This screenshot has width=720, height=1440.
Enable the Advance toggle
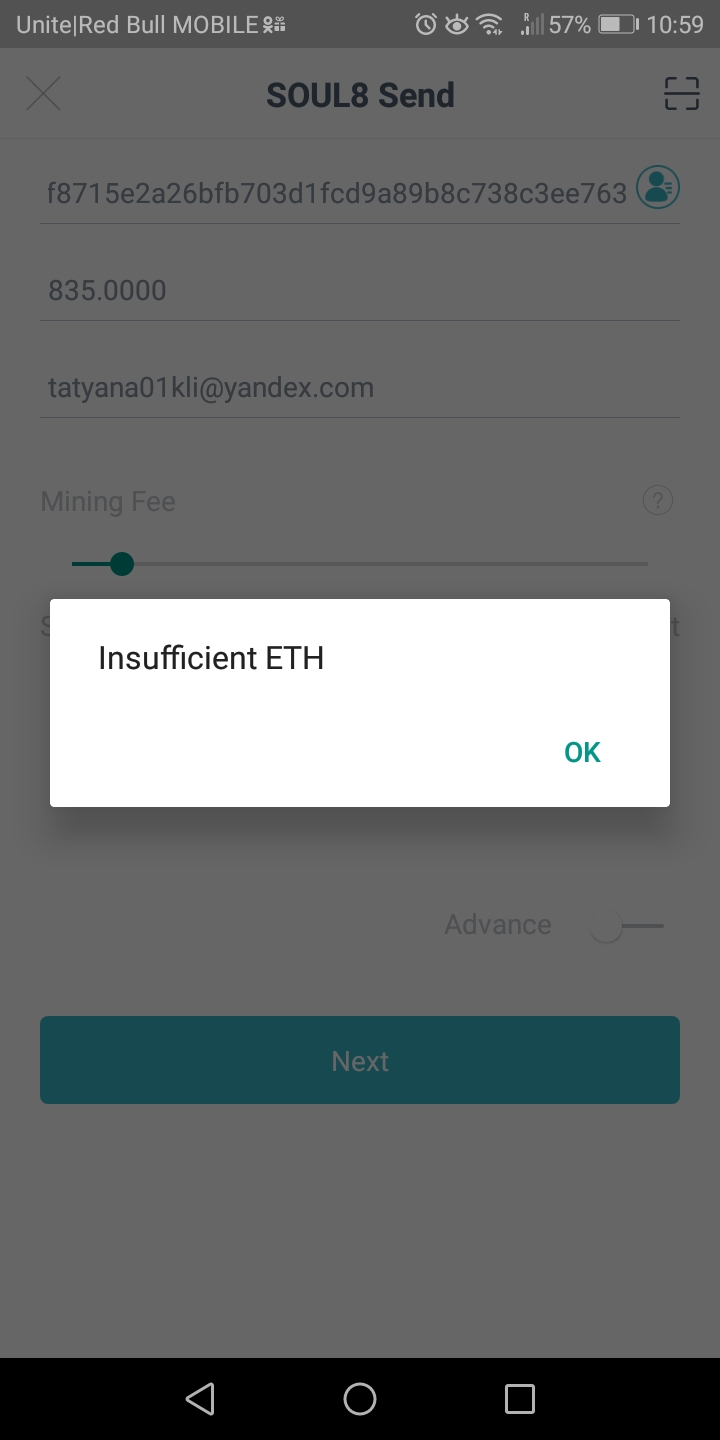click(624, 926)
